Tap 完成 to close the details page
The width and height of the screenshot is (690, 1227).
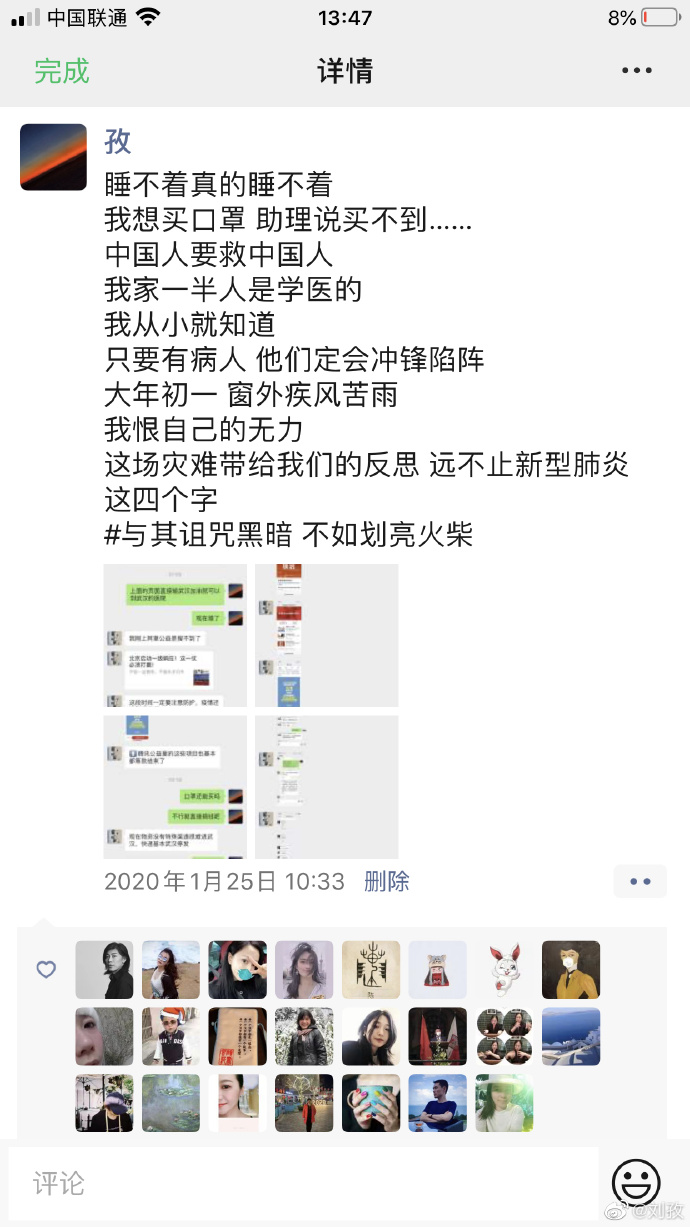click(62, 71)
